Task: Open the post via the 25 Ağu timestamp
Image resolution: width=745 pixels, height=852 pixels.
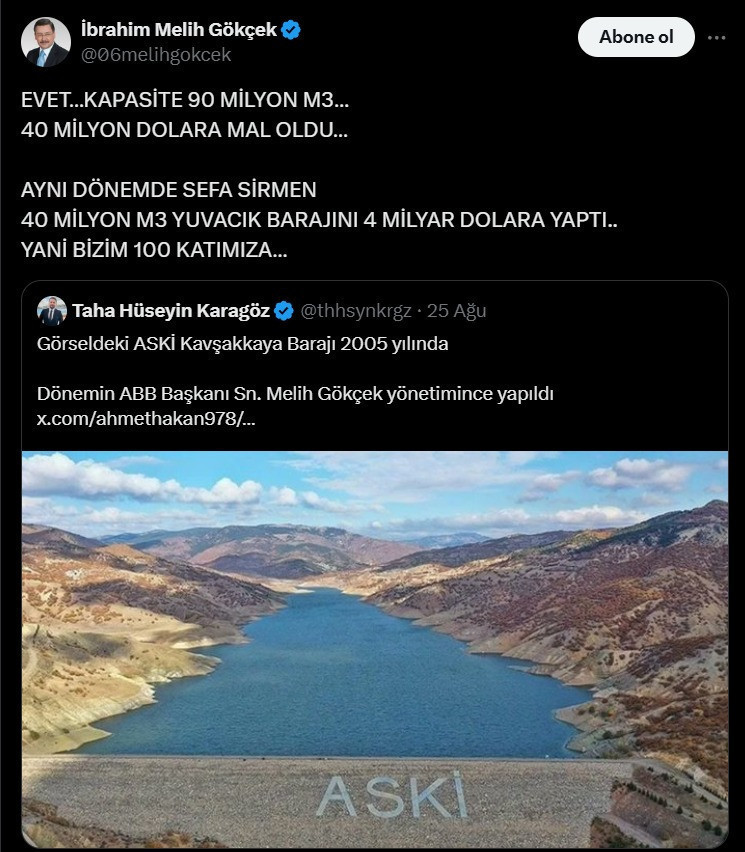Action: pos(458,310)
